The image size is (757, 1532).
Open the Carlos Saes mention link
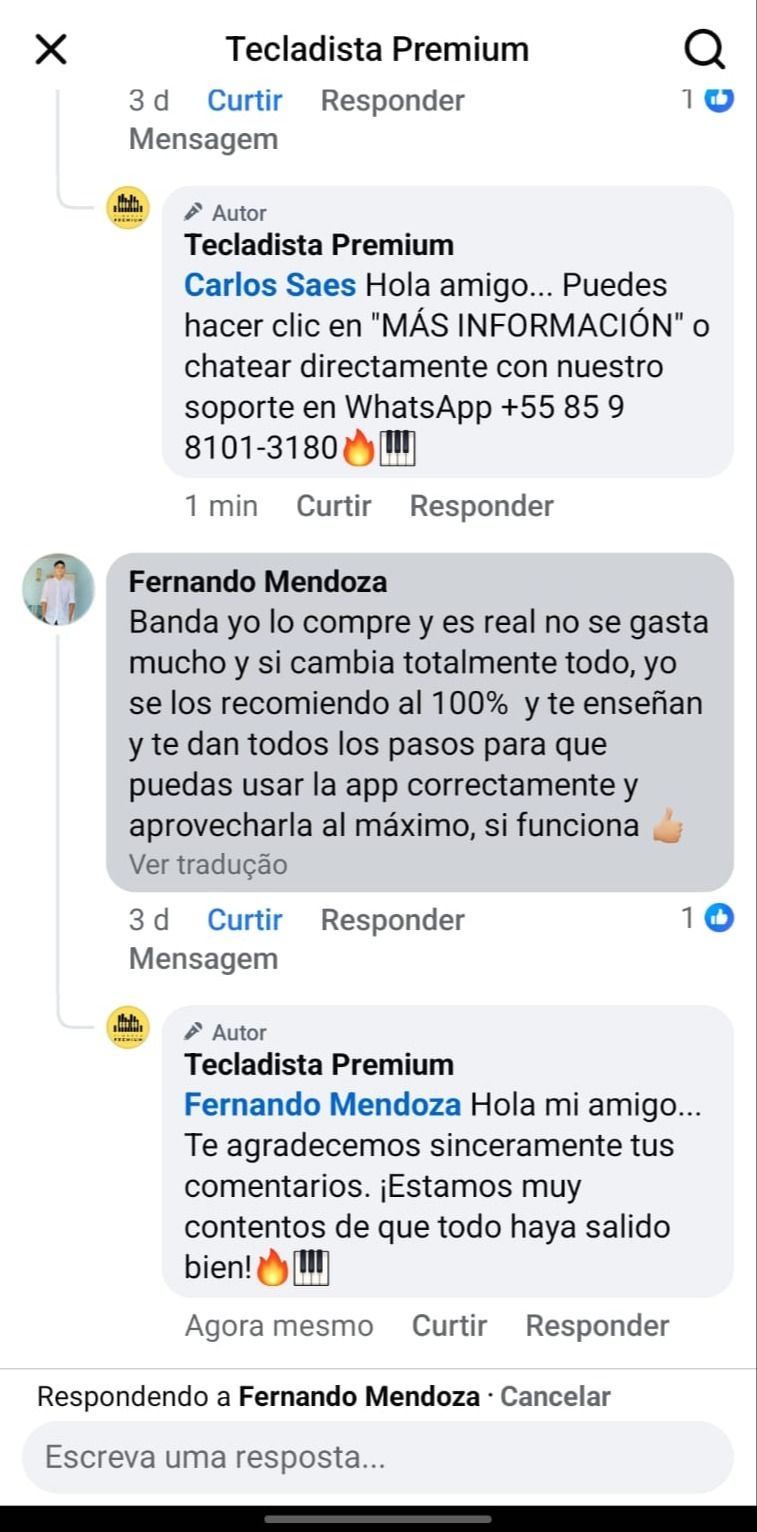pos(270,285)
